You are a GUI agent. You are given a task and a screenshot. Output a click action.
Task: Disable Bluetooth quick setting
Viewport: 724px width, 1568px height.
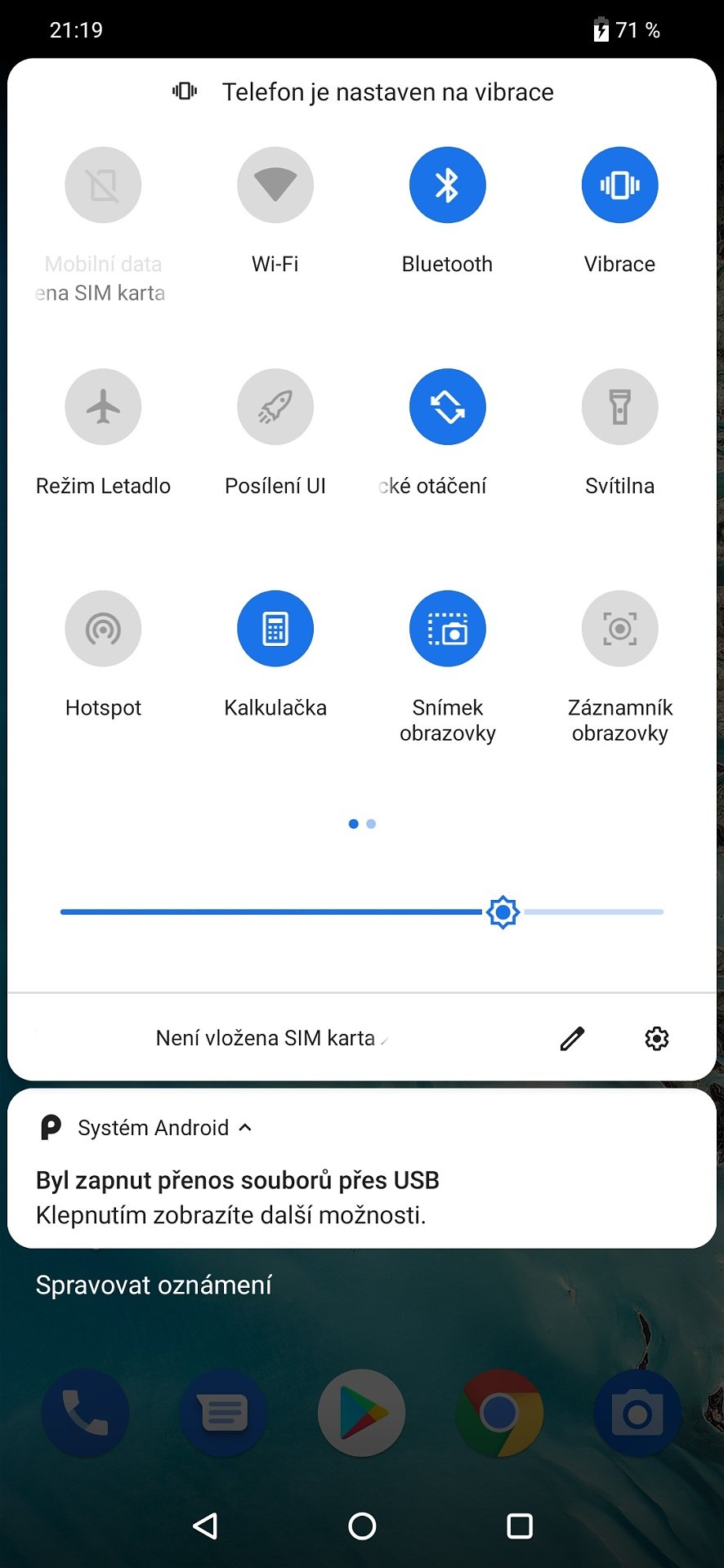tap(448, 185)
